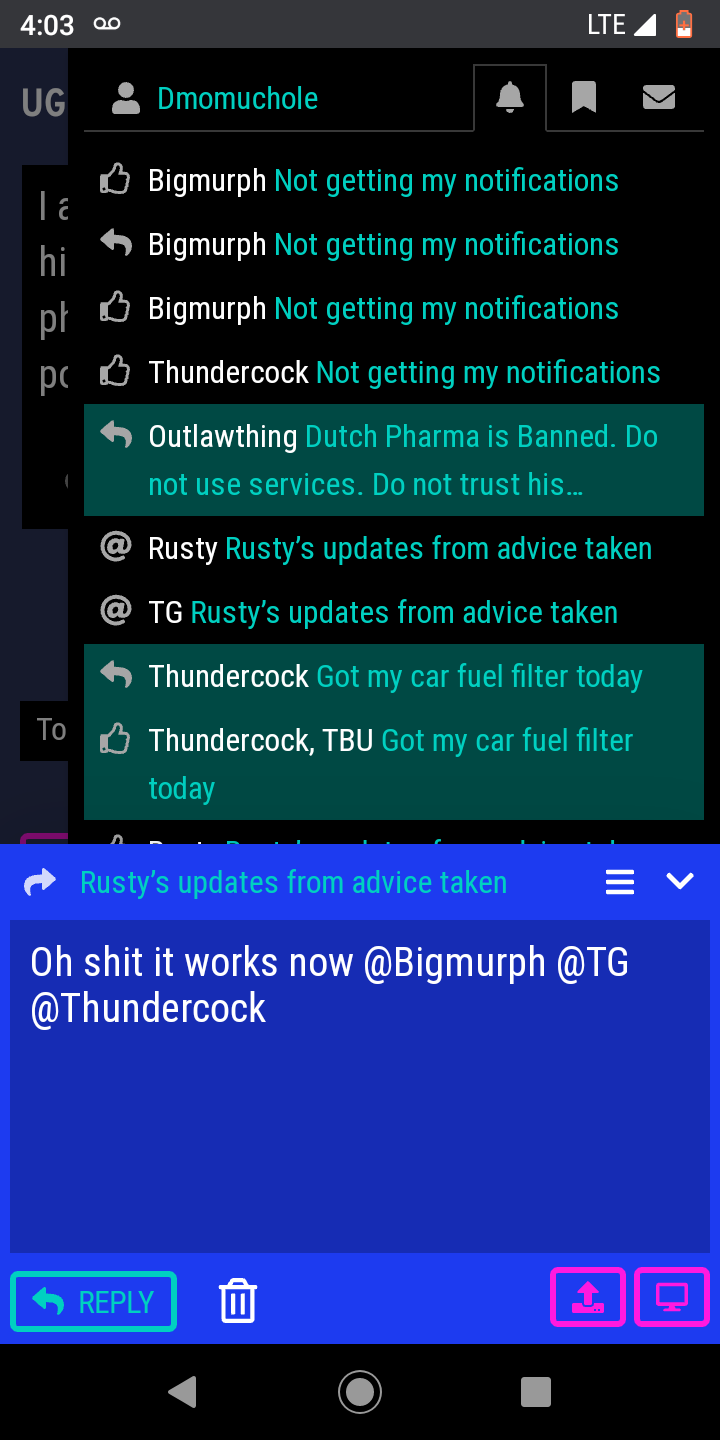Click the trash icon to discard the draft
The image size is (720, 1440).
pos(237,1301)
